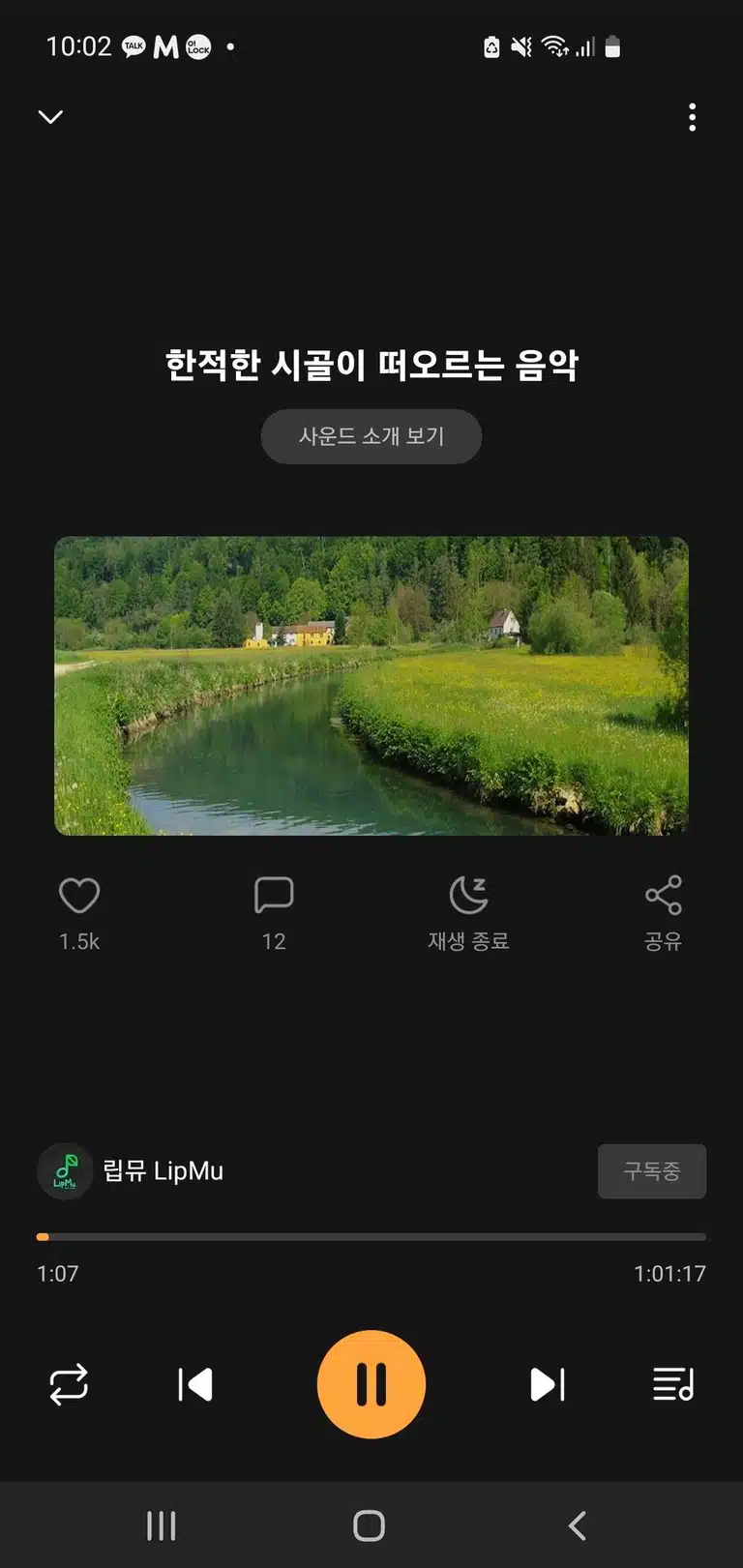This screenshot has height=1568, width=743.
Task: Go back using the system back button
Action: (578, 1525)
